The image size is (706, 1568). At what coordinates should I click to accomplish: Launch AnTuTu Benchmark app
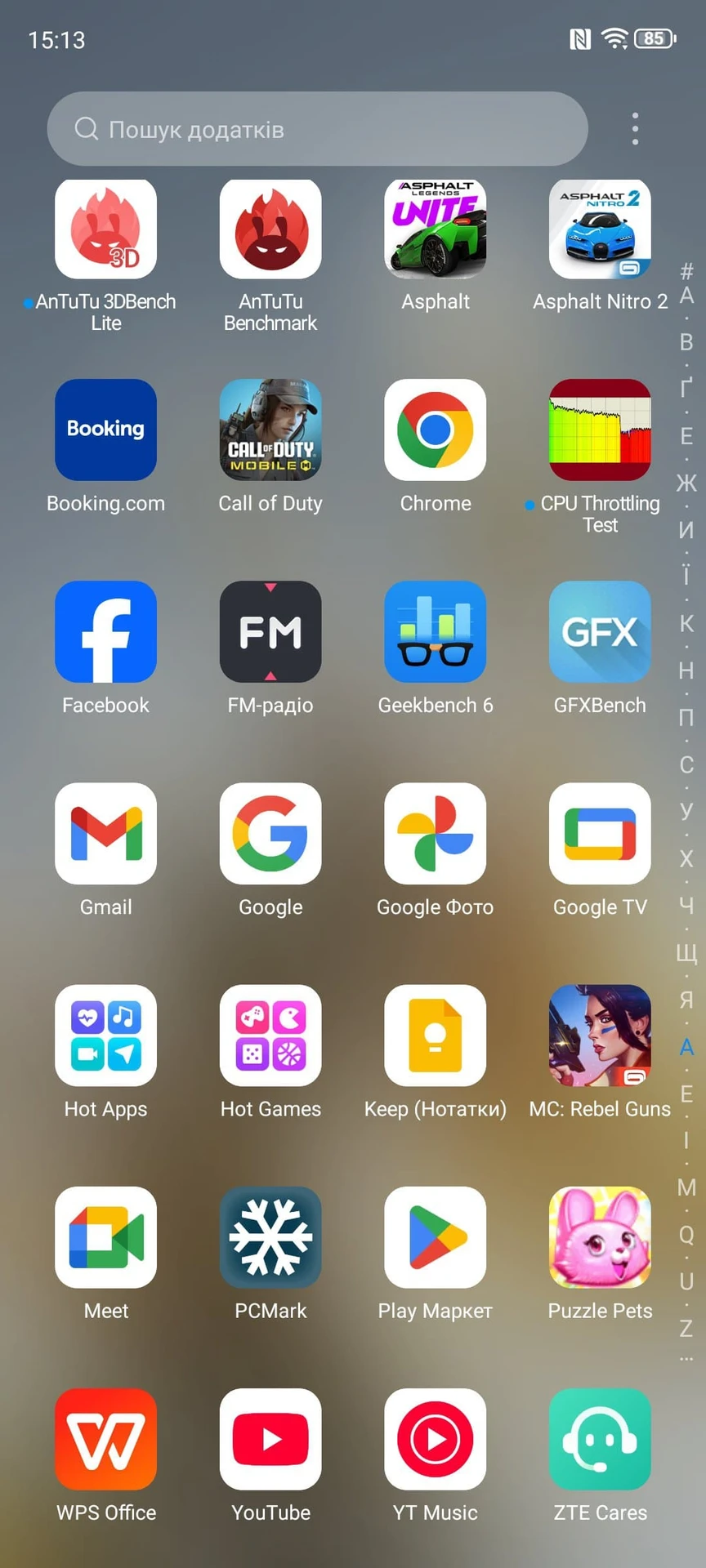pyautogui.click(x=270, y=229)
